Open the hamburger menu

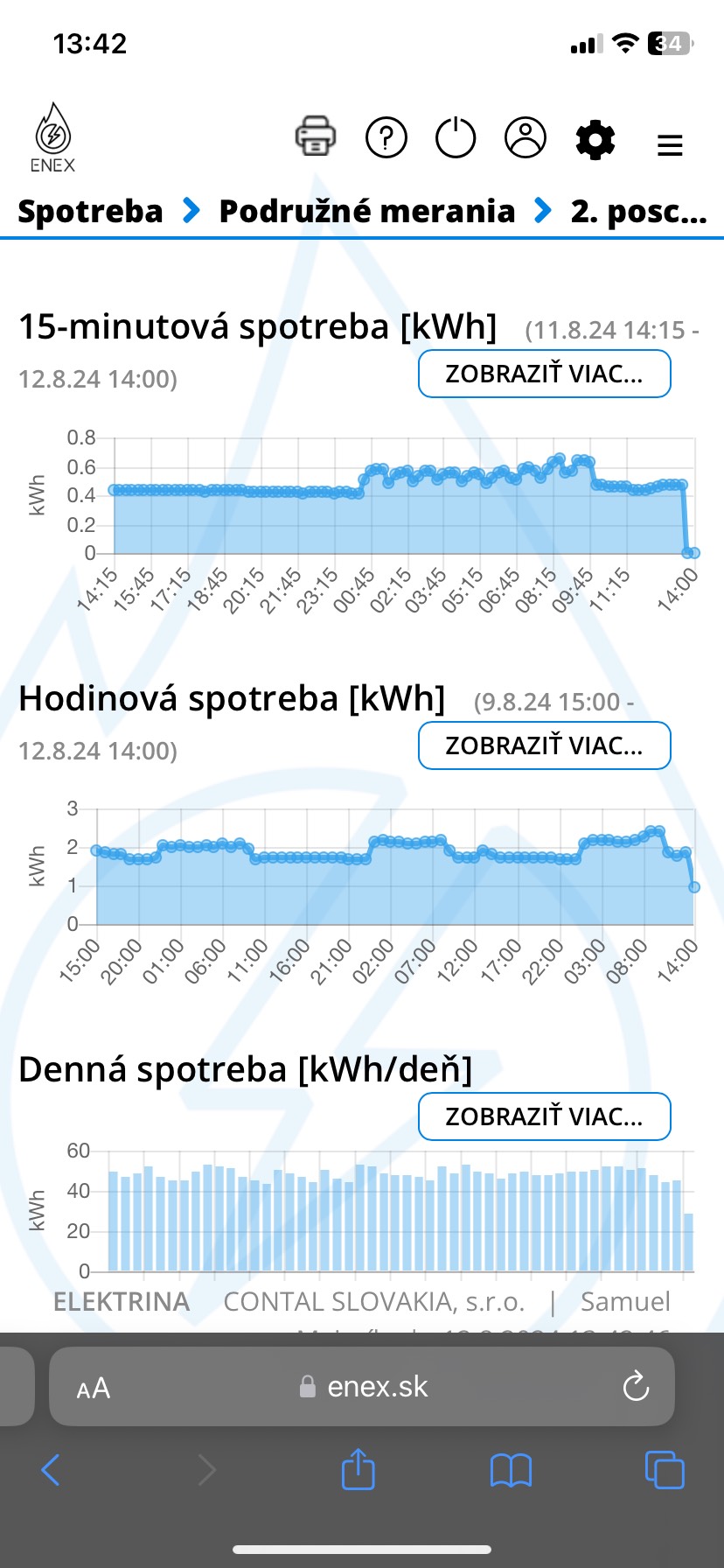(x=670, y=145)
